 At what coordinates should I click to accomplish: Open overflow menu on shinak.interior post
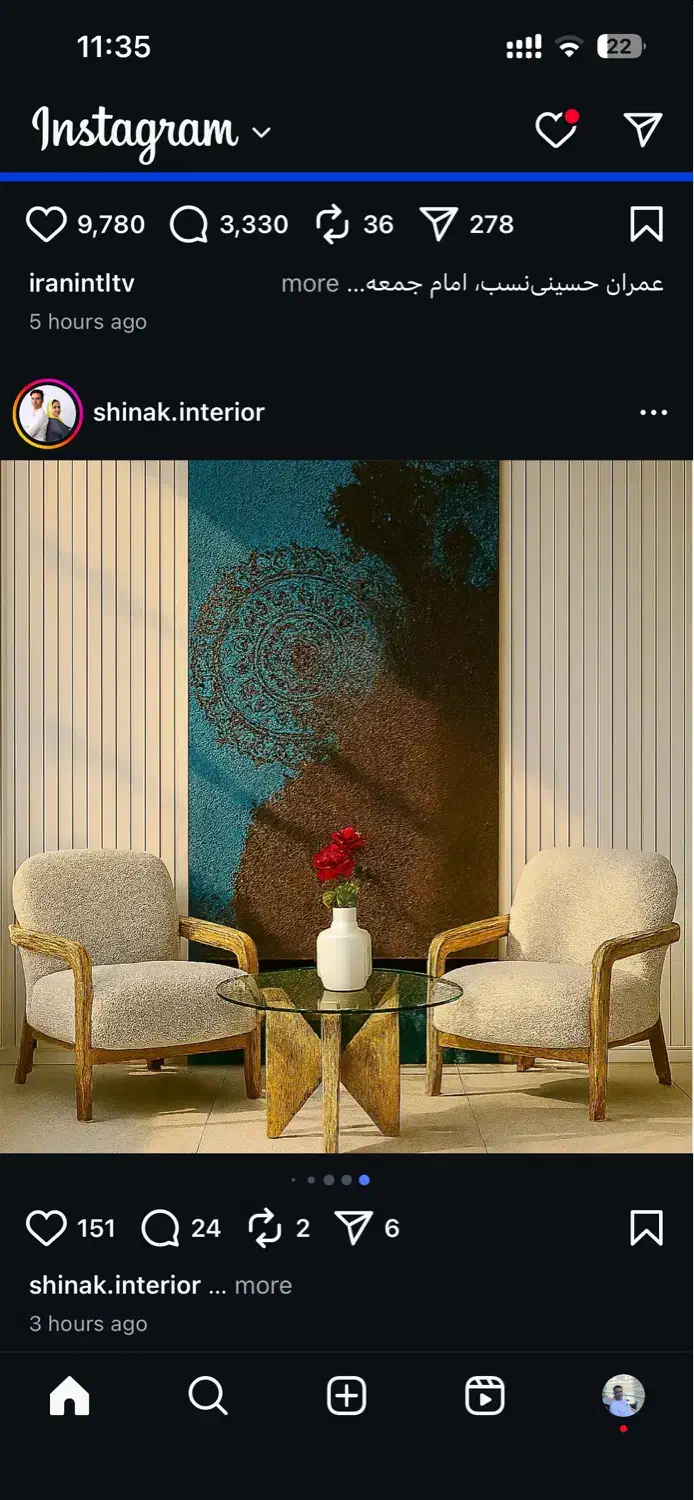pos(653,413)
